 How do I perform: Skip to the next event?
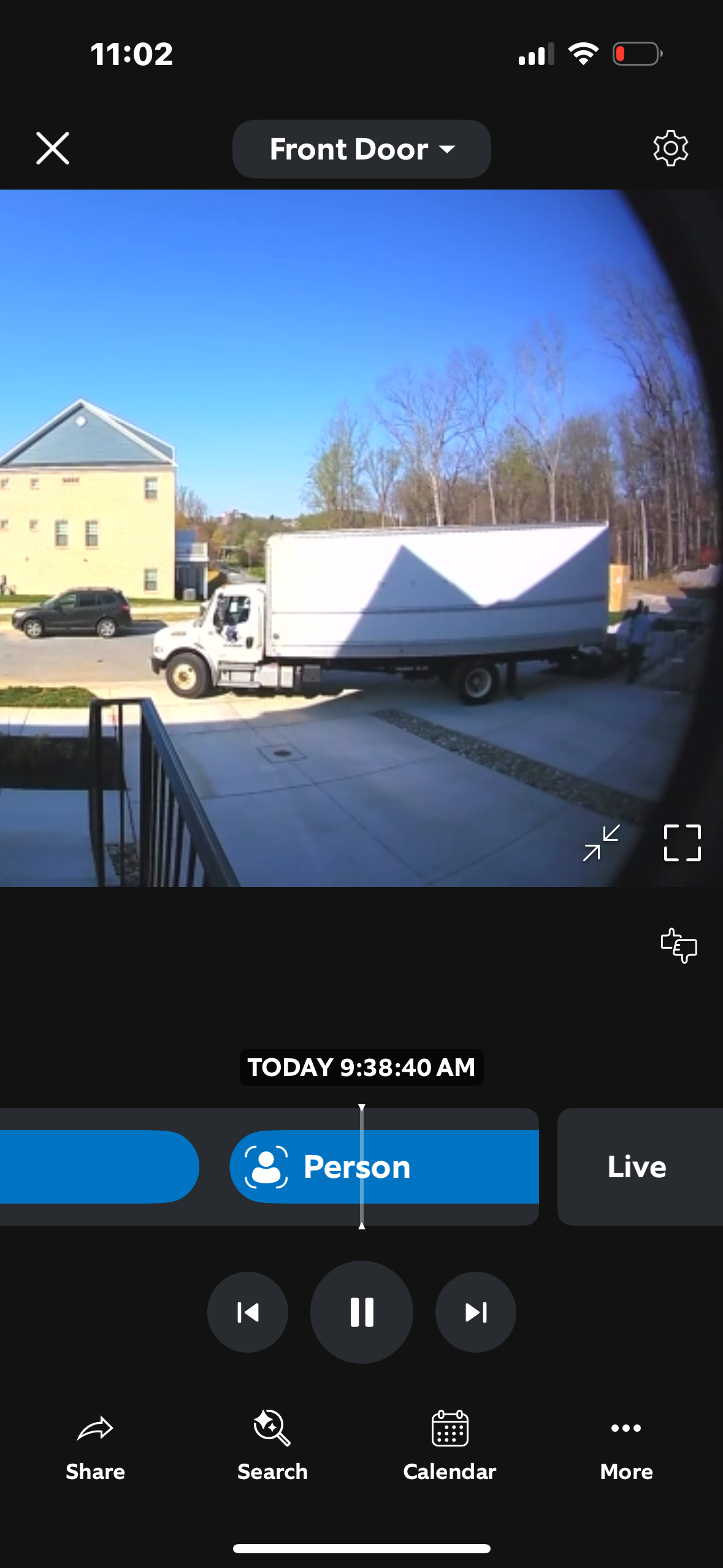tap(476, 1312)
